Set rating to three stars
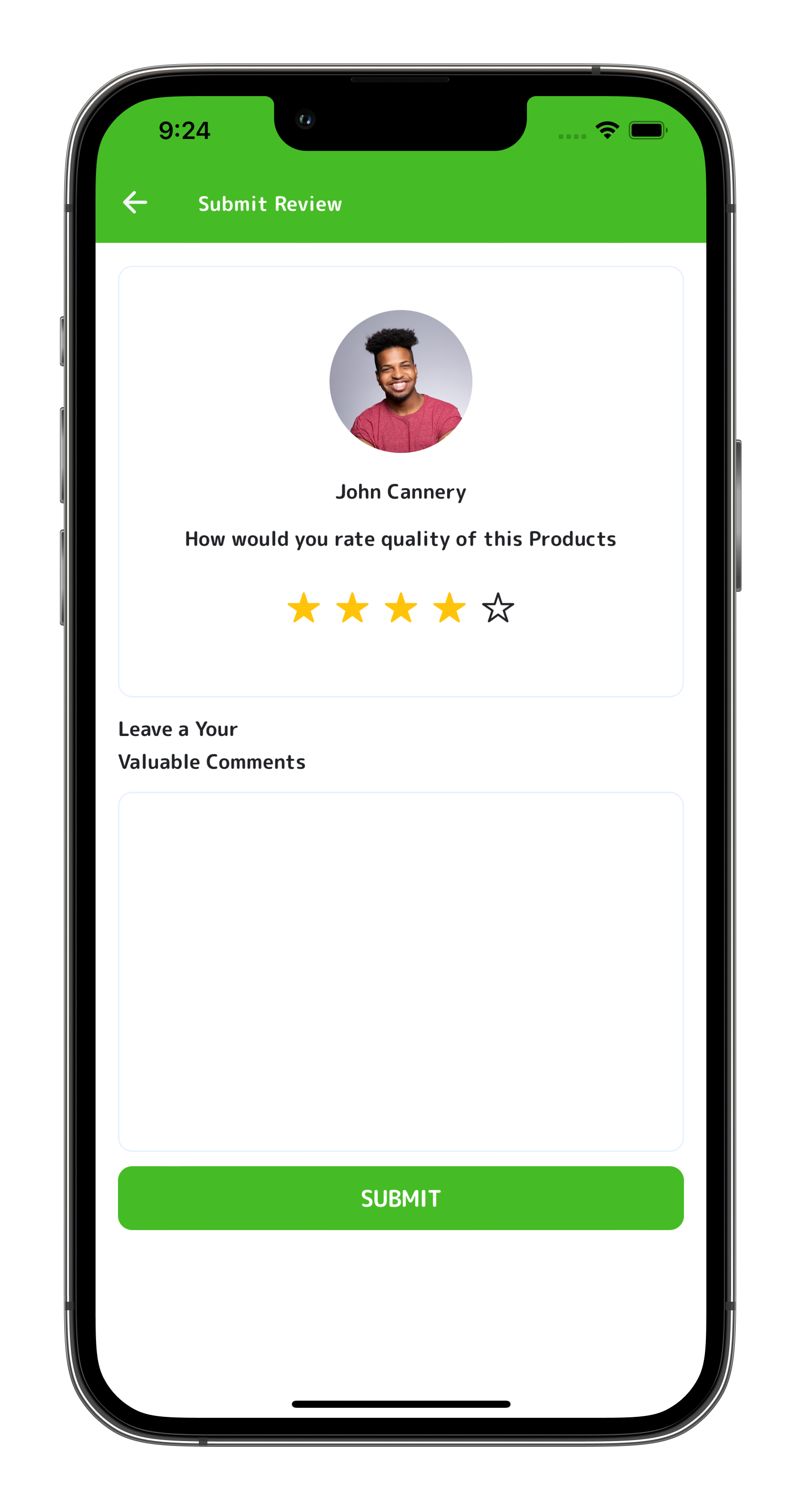Viewport: 801px width, 1512px height. [x=401, y=608]
